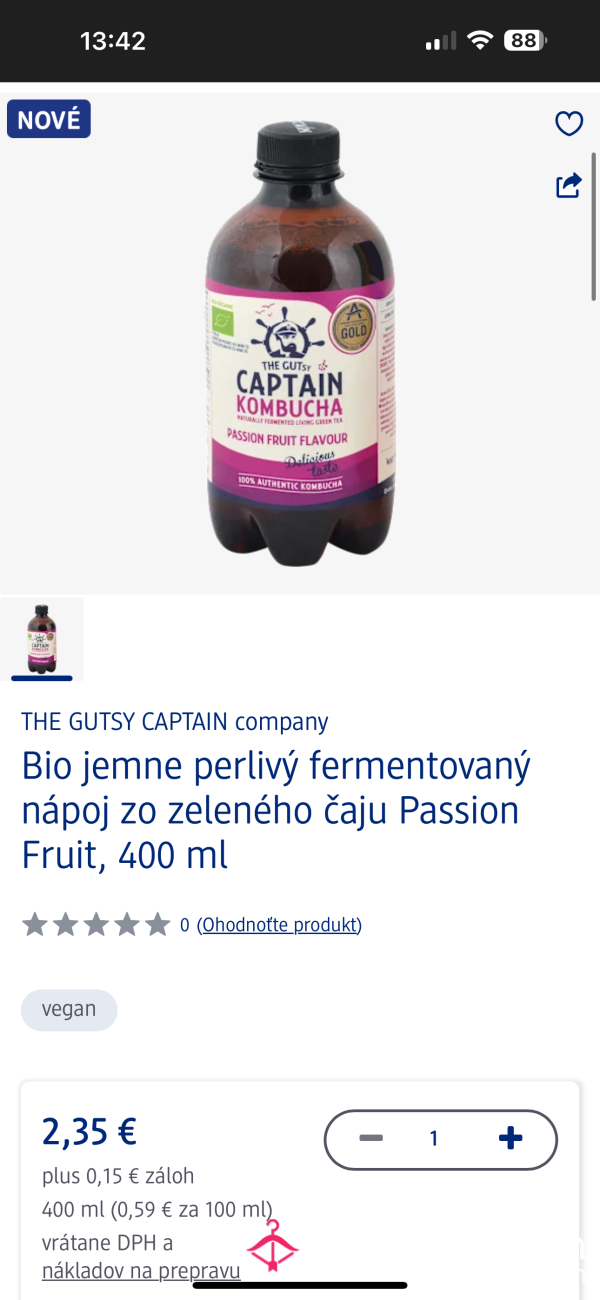This screenshot has height=1300, width=600.
Task: Select the small bottle thumbnail
Action: [42, 638]
